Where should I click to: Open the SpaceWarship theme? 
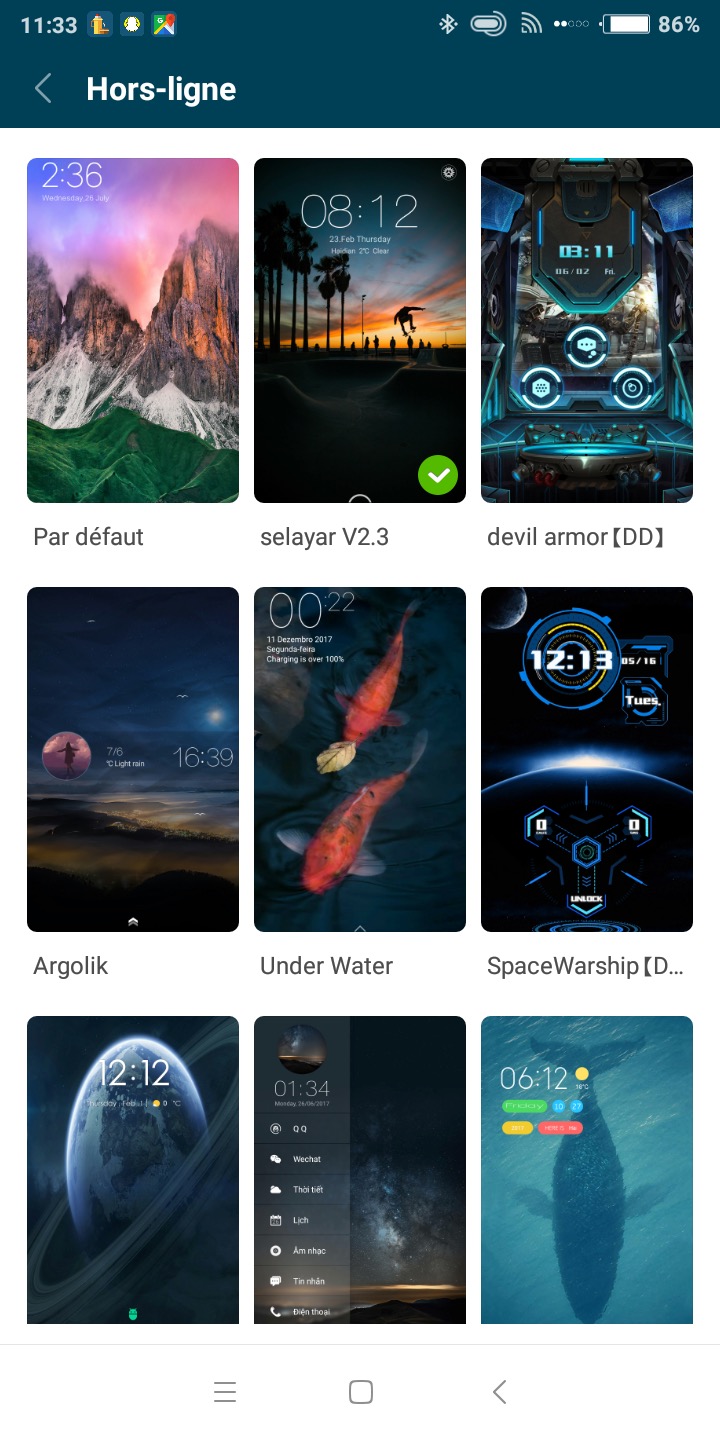coord(587,759)
